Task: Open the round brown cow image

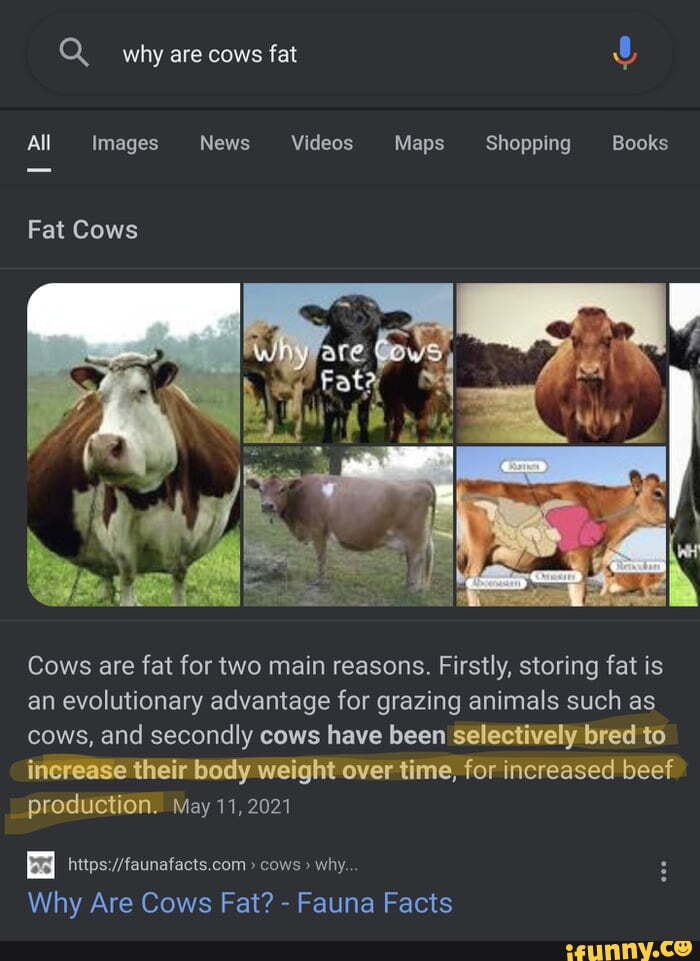Action: coord(561,363)
